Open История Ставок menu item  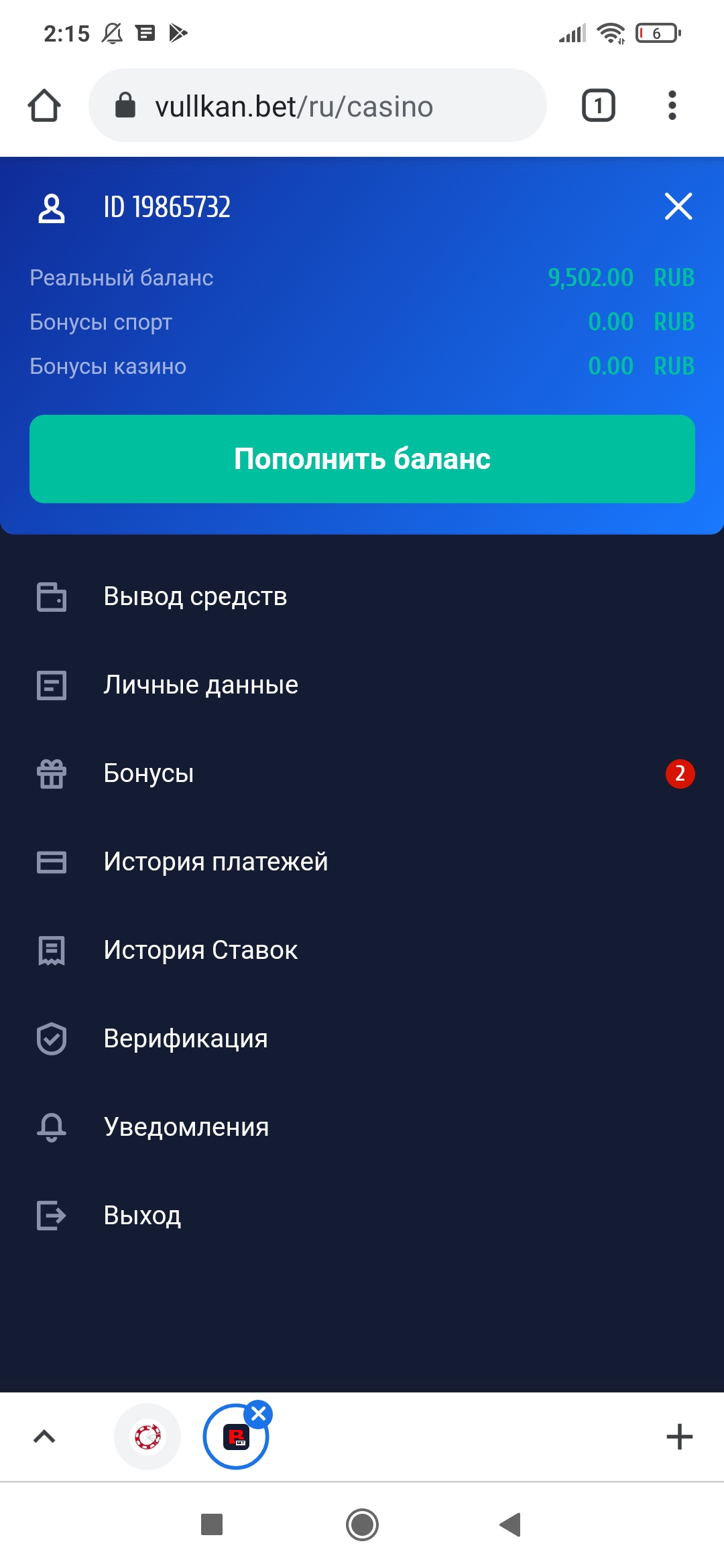click(x=200, y=950)
